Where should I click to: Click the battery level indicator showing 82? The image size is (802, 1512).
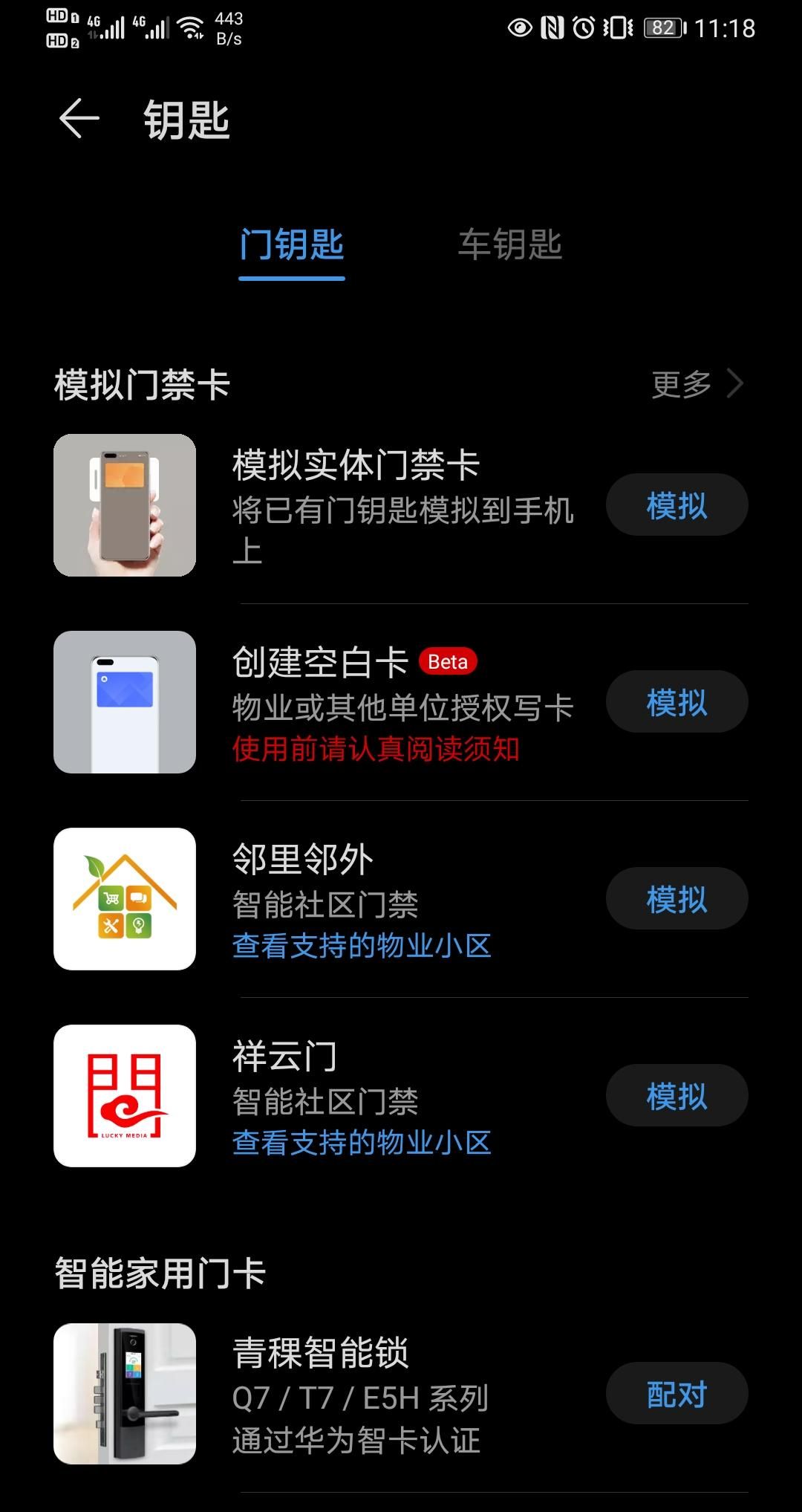[x=659, y=27]
